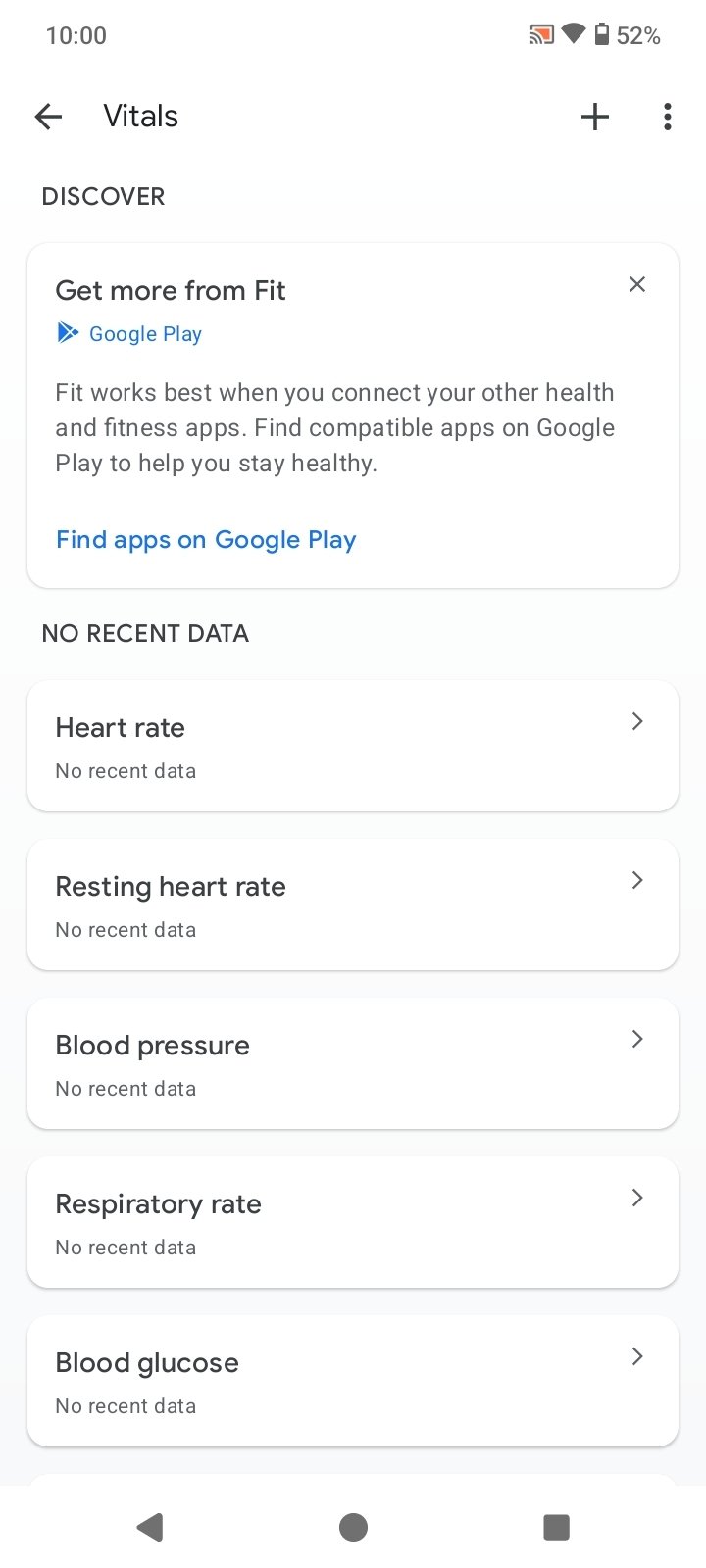
Task: Open the Blood glucose card
Action: point(353,1381)
